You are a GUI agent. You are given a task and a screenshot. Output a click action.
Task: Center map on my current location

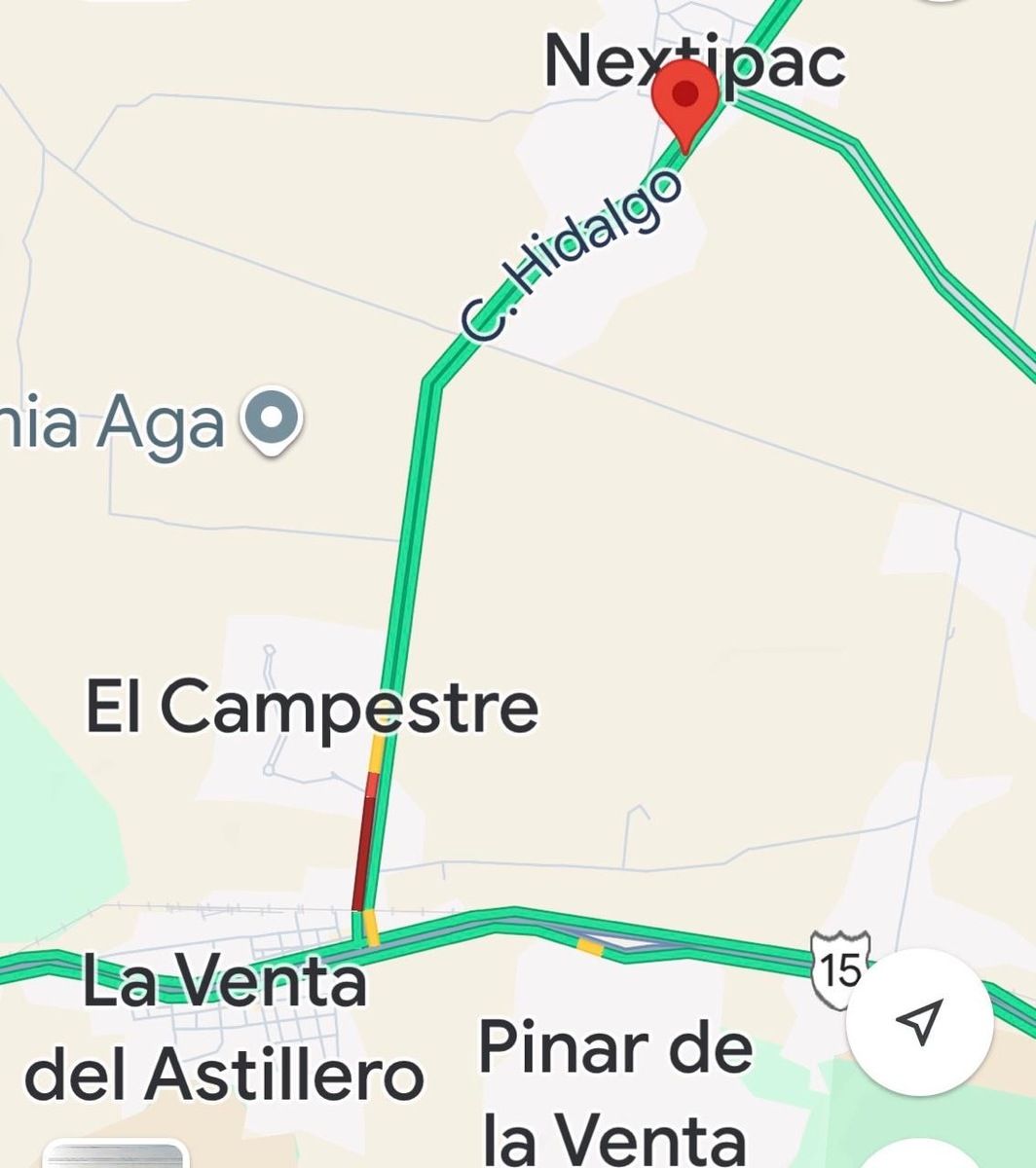919,1022
